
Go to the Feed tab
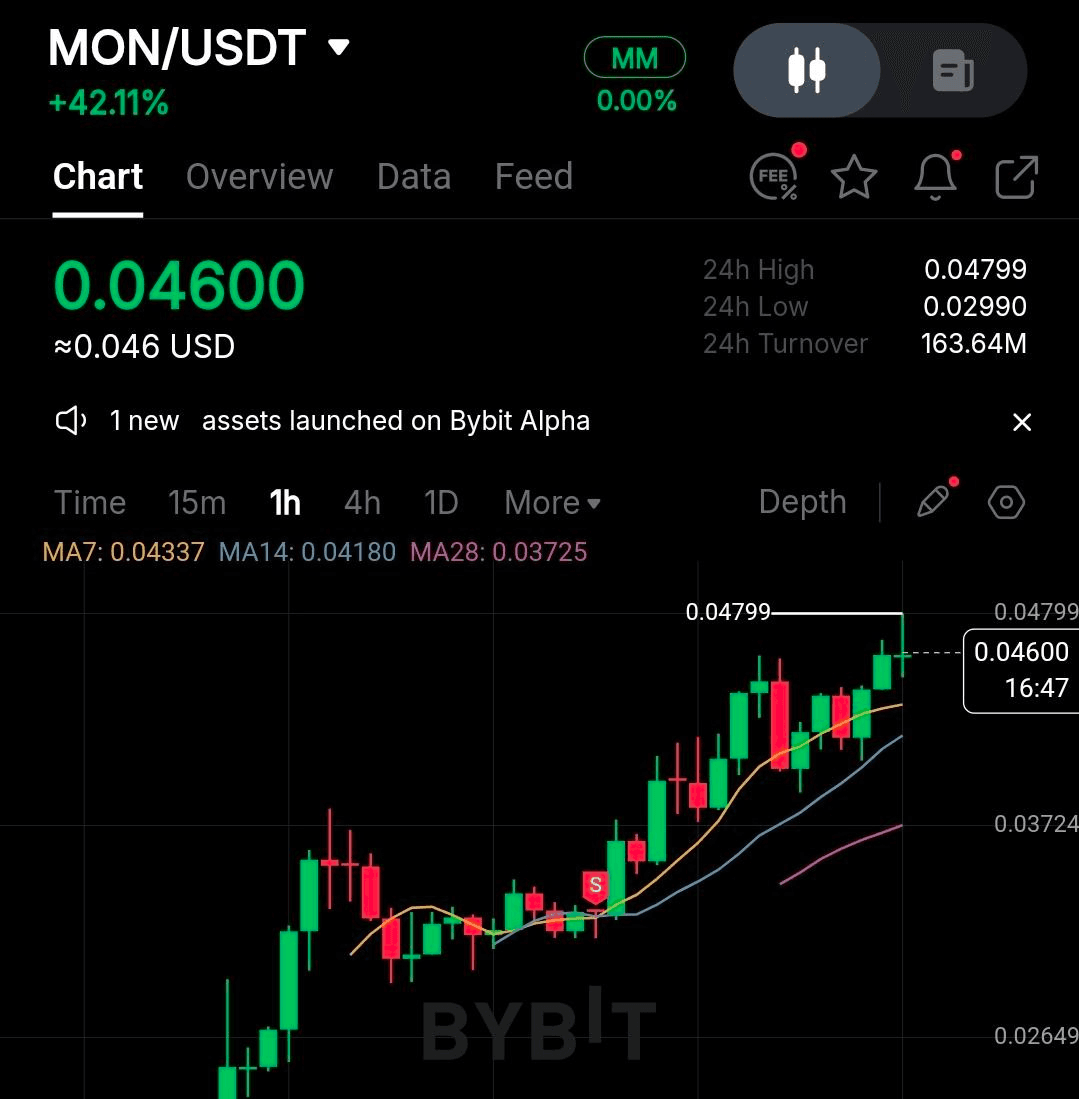point(533,177)
